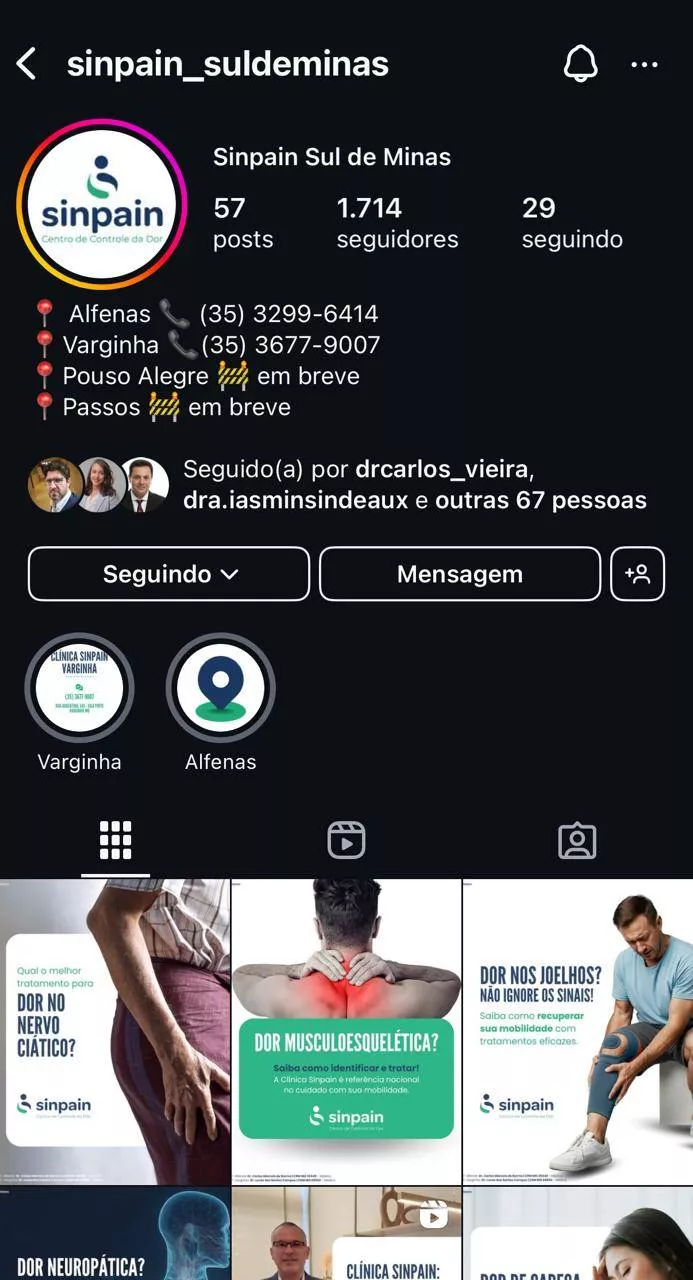Open the Dor Neuropática post
Image resolution: width=693 pixels, height=1280 pixels.
(x=115, y=1235)
